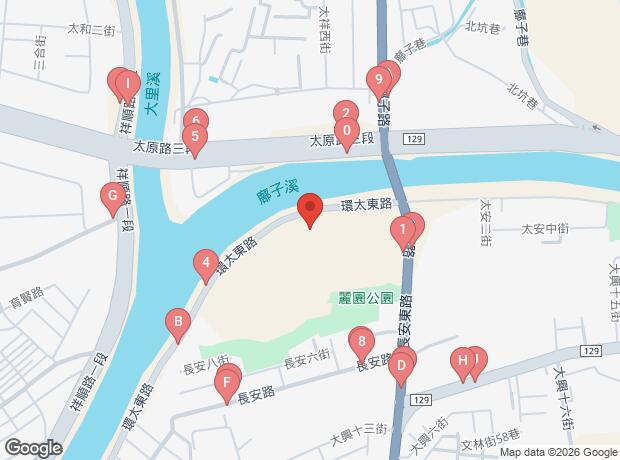Tap the pin numbered 4
The height and width of the screenshot is (460, 620).
(x=205, y=265)
